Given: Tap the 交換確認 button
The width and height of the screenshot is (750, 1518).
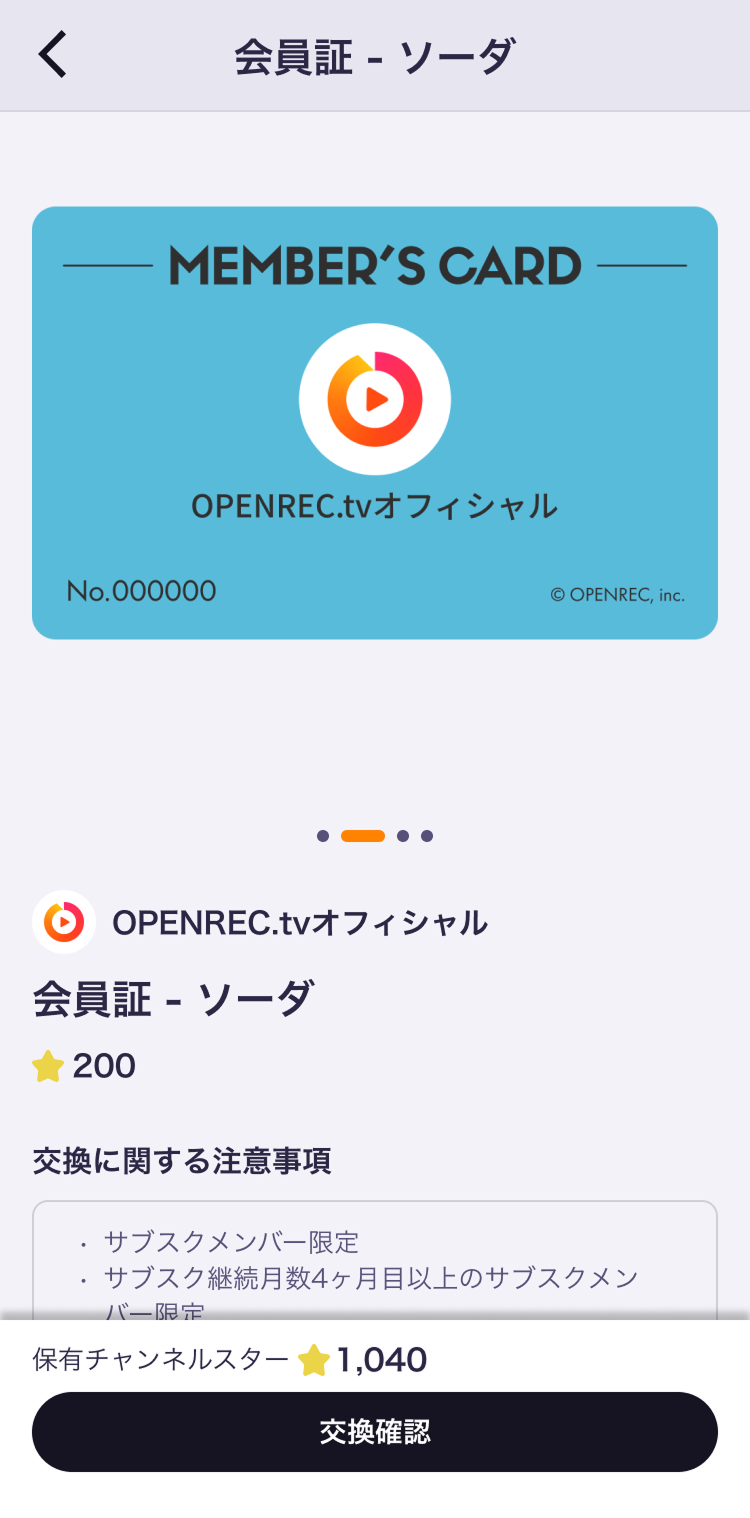Looking at the screenshot, I should pos(375,1432).
